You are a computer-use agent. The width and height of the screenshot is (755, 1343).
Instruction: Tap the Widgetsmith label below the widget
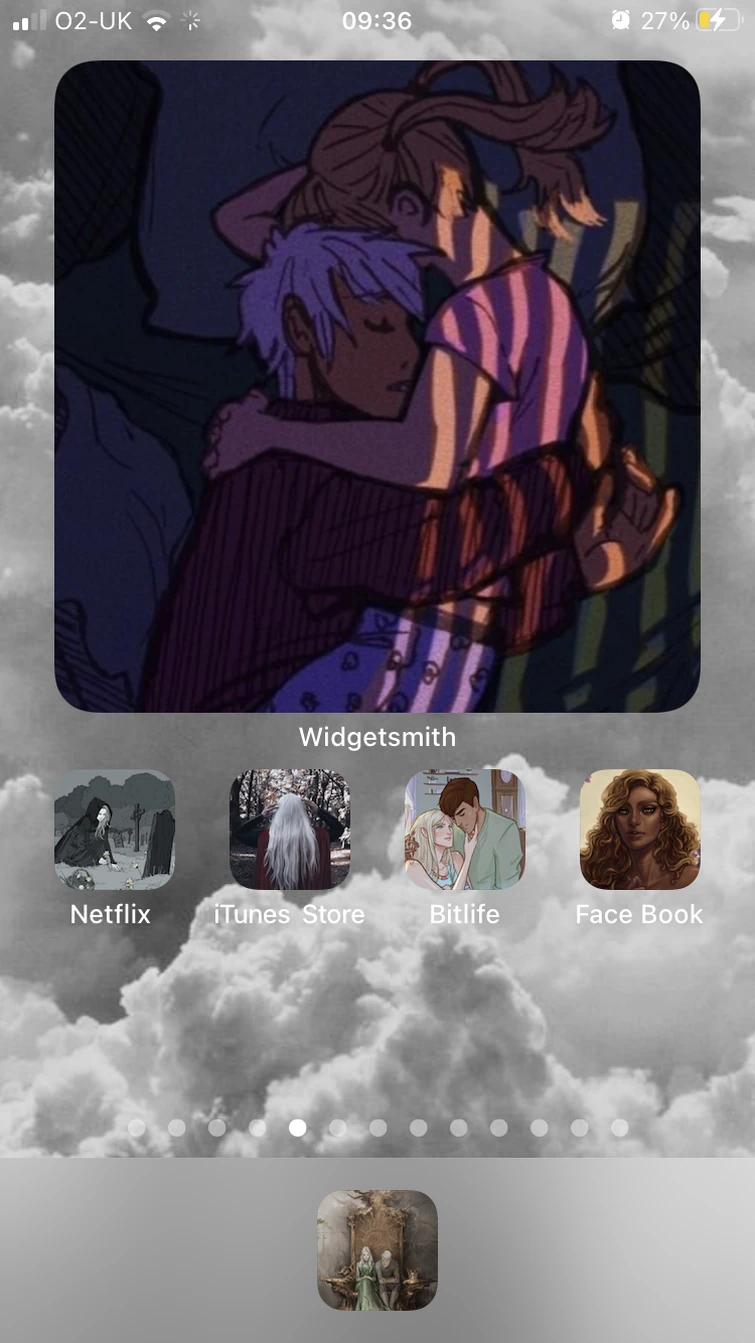(377, 737)
